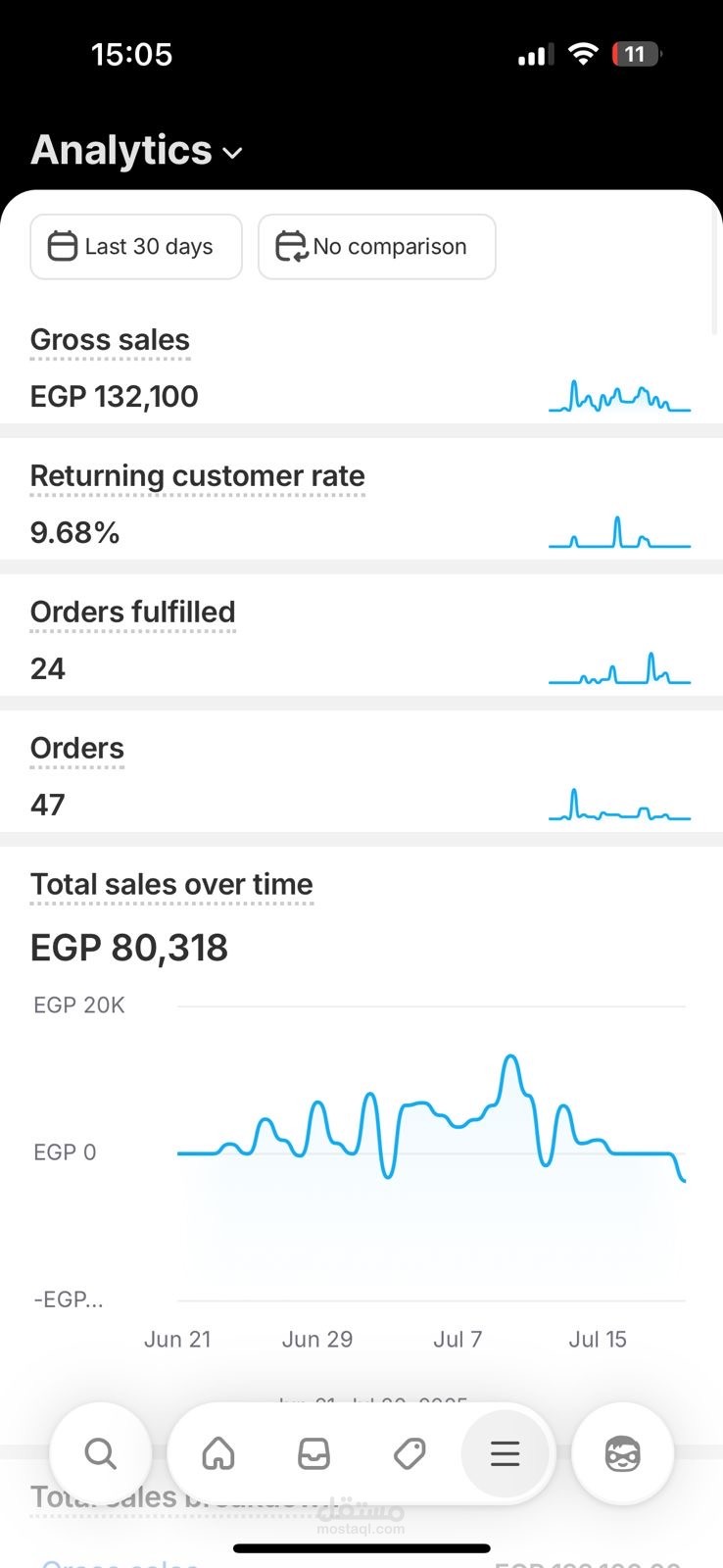Open Total sales over time report
Viewport: 723px width, 1568px height.
[171, 885]
